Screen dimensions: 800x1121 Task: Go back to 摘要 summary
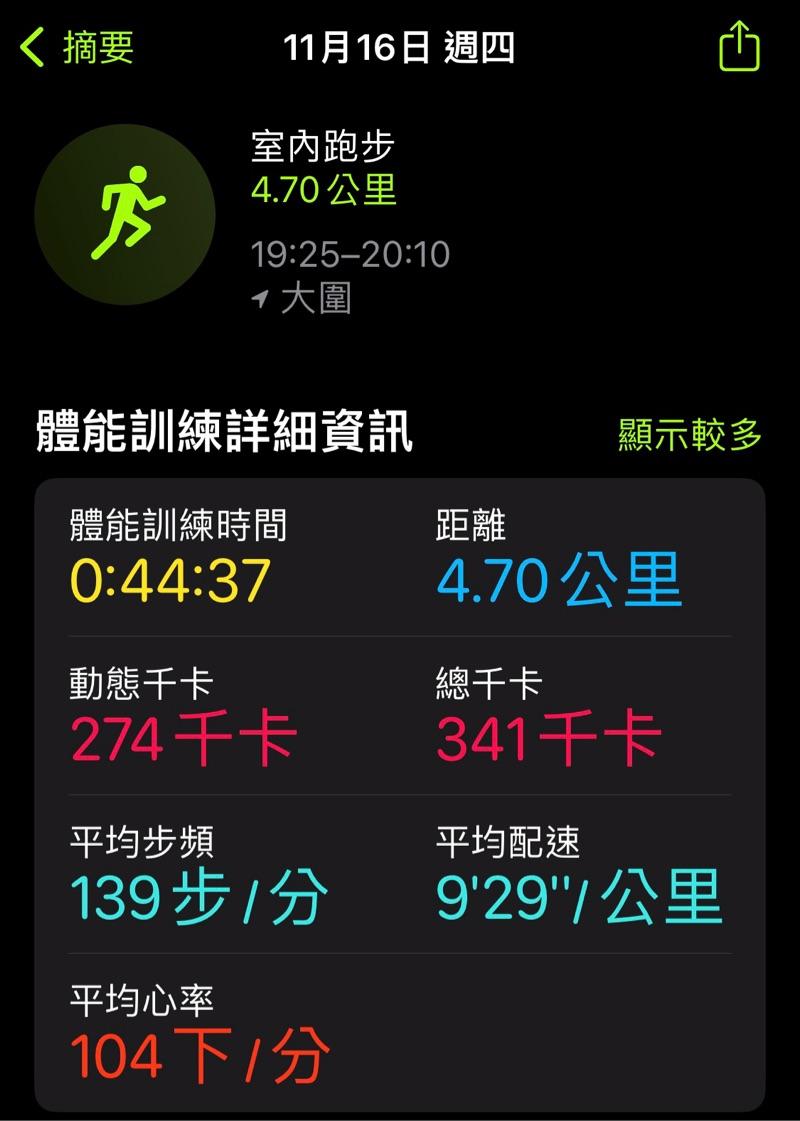pos(78,47)
